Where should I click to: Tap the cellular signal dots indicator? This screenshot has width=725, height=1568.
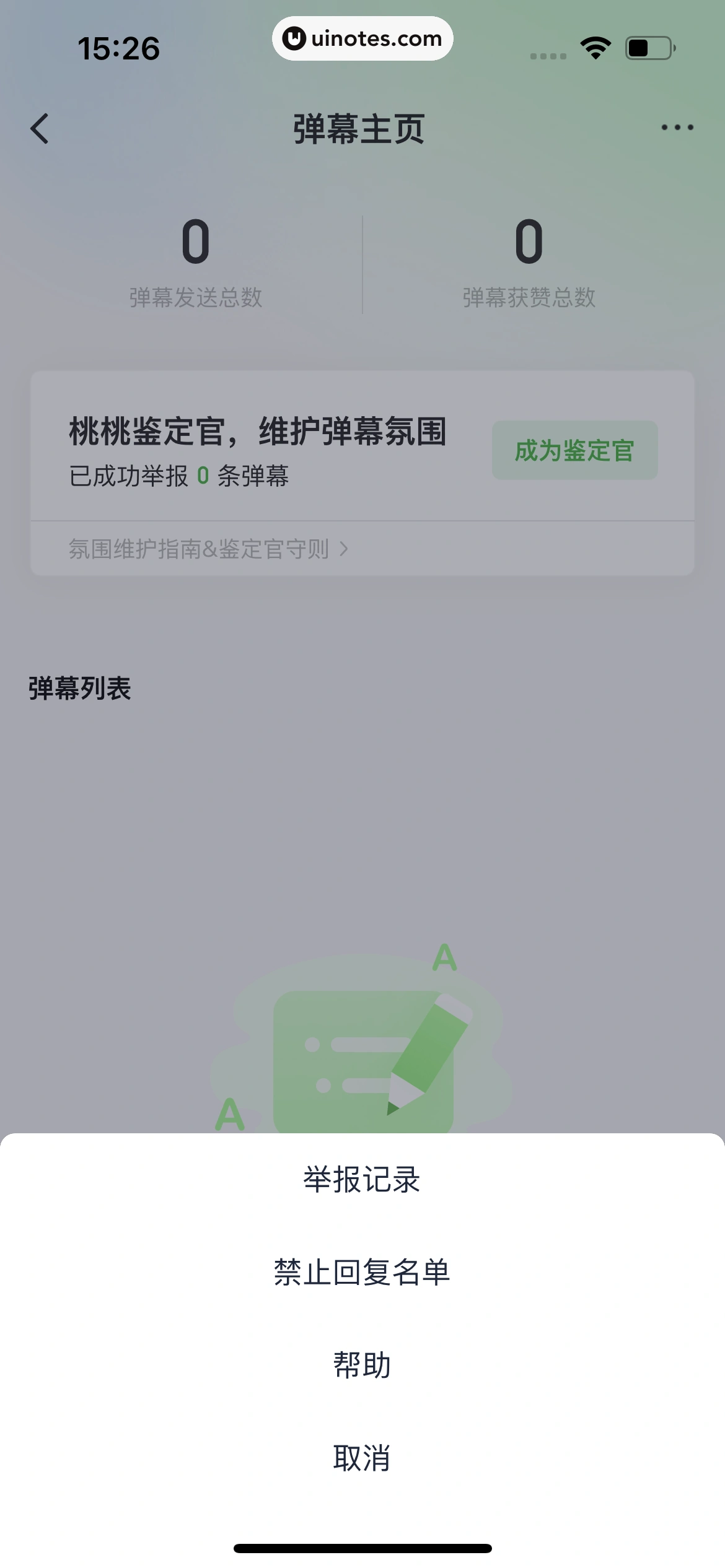point(548,56)
